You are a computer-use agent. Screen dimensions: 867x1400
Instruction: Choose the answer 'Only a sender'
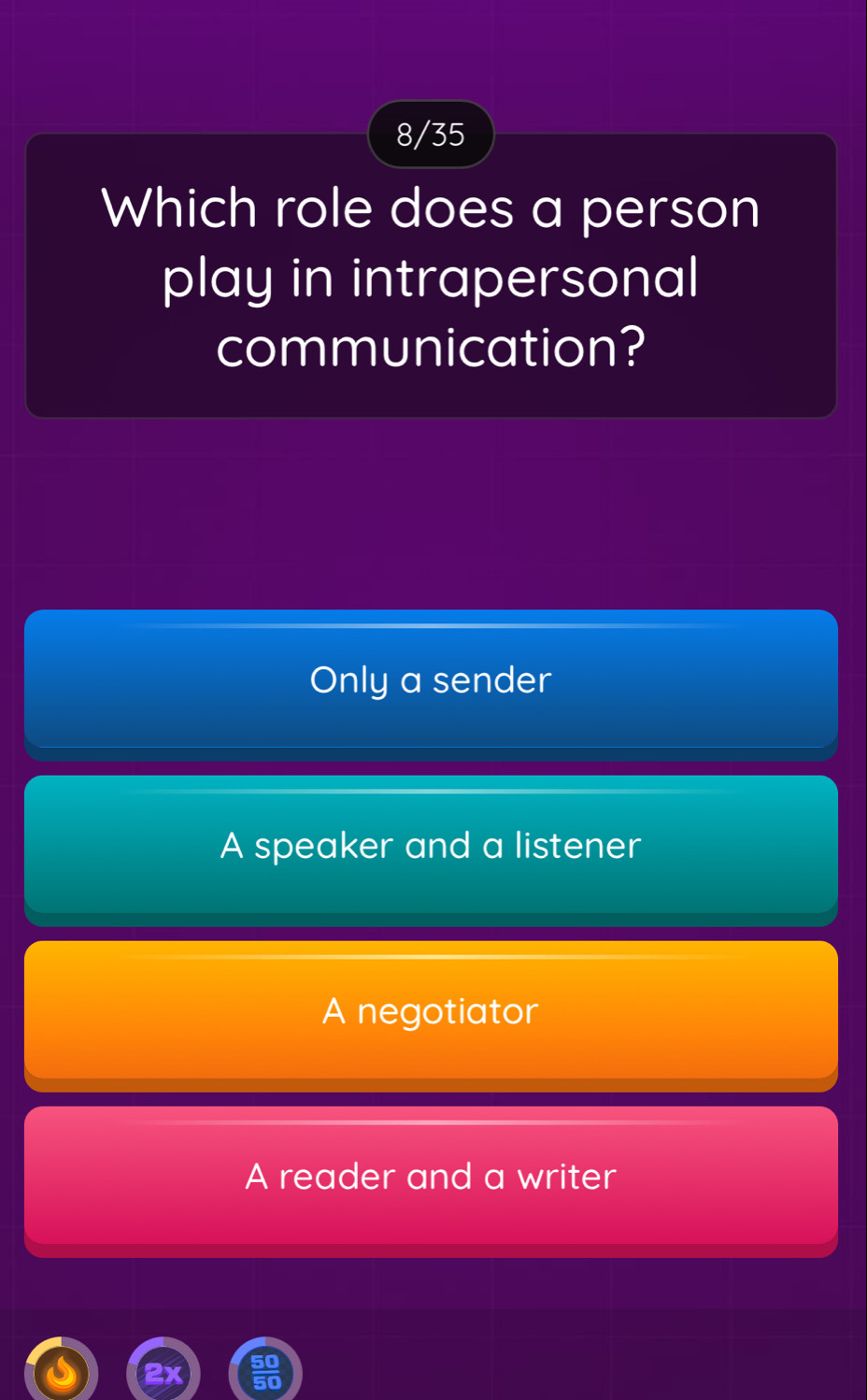pyautogui.click(x=431, y=681)
